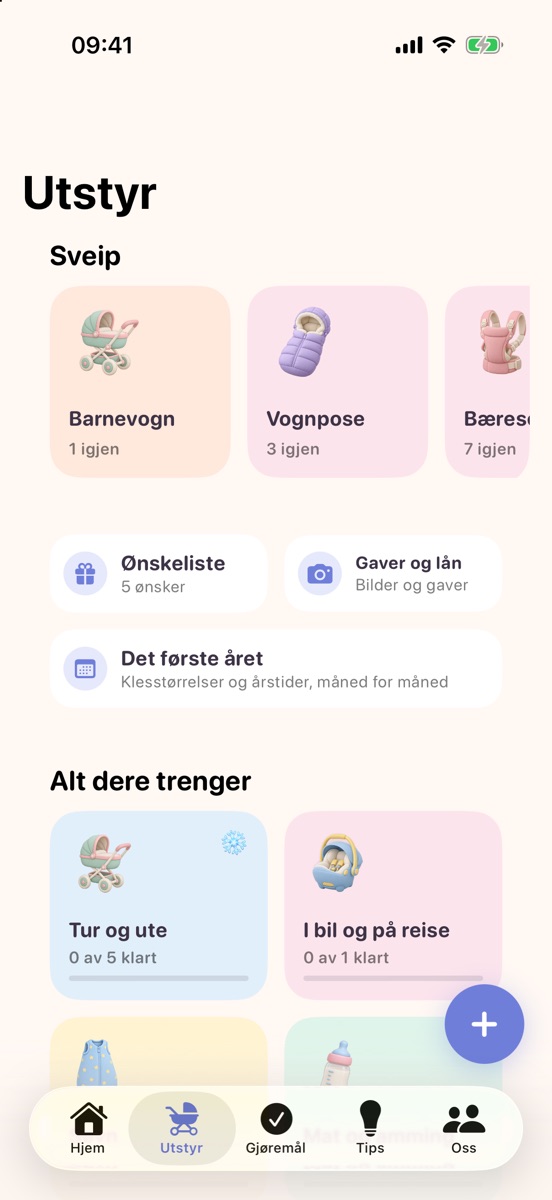Tap the plus floating add button
The height and width of the screenshot is (1200, 552).
[x=484, y=1024]
